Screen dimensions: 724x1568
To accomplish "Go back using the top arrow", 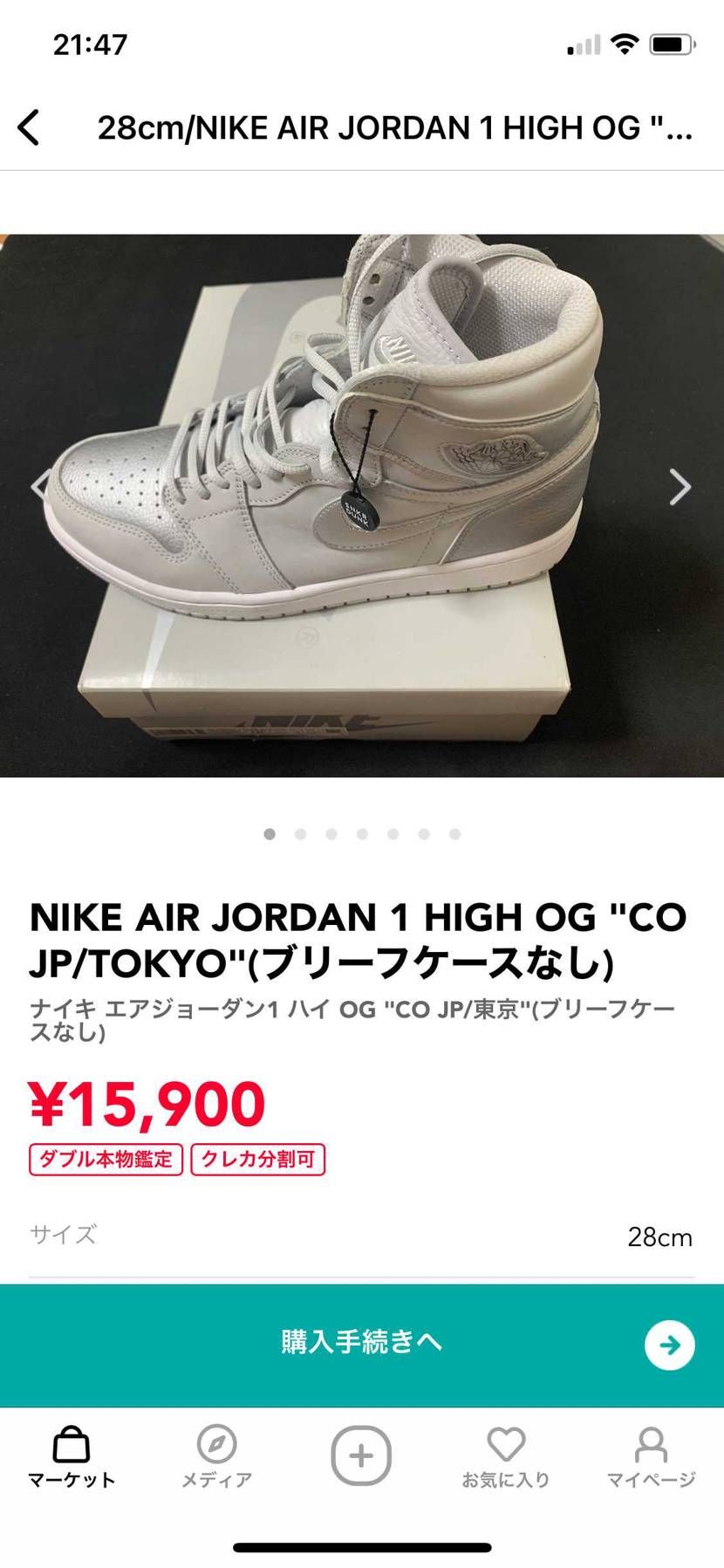I will (29, 127).
